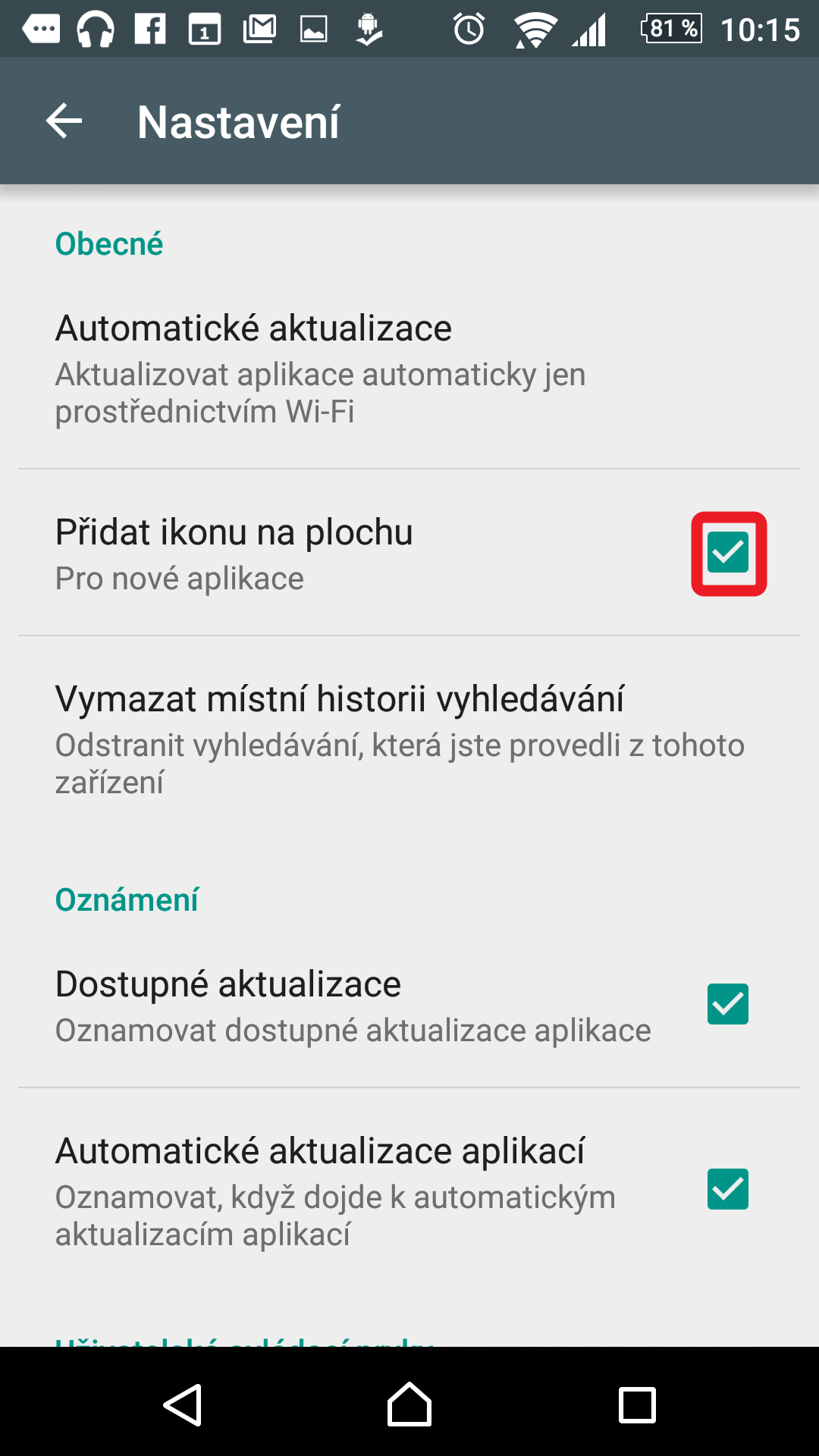
Task: Disable Automatické aktualizace aplikací notifications
Action: point(728,1189)
